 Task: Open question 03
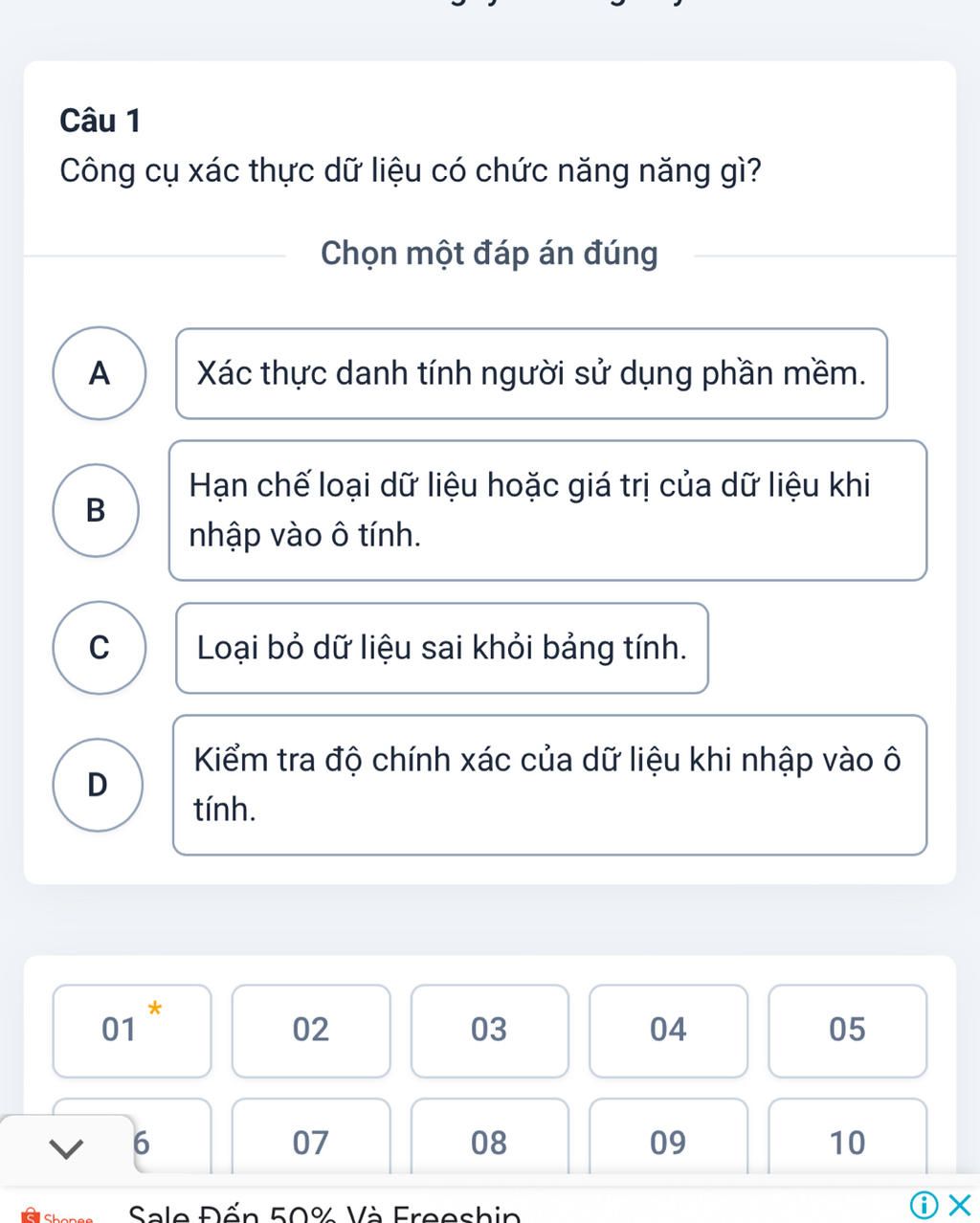pyautogui.click(x=489, y=1030)
